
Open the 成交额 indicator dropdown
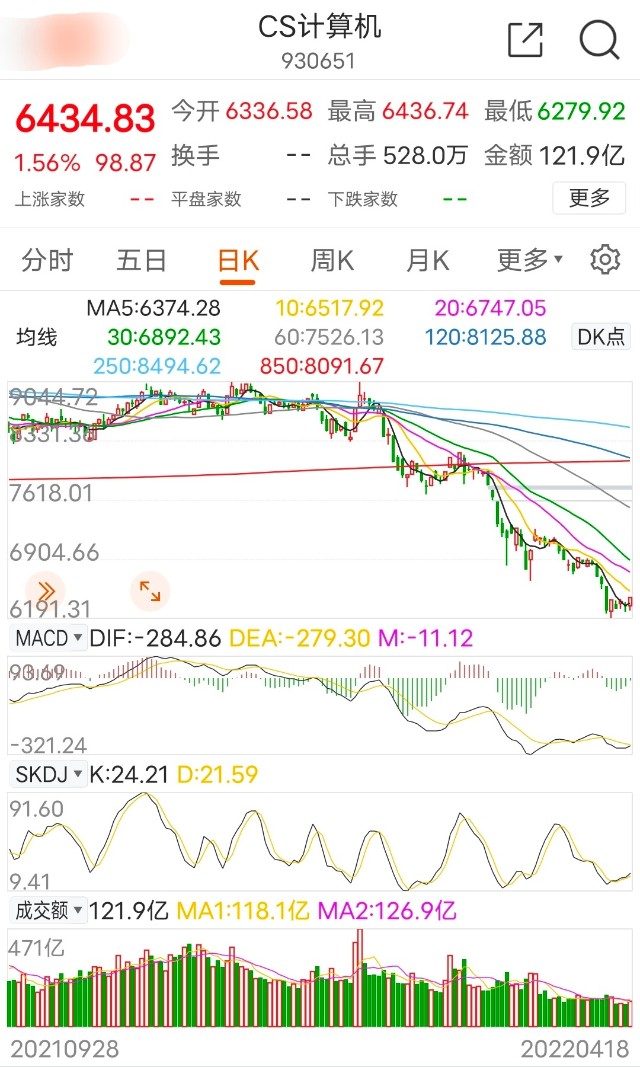47,910
